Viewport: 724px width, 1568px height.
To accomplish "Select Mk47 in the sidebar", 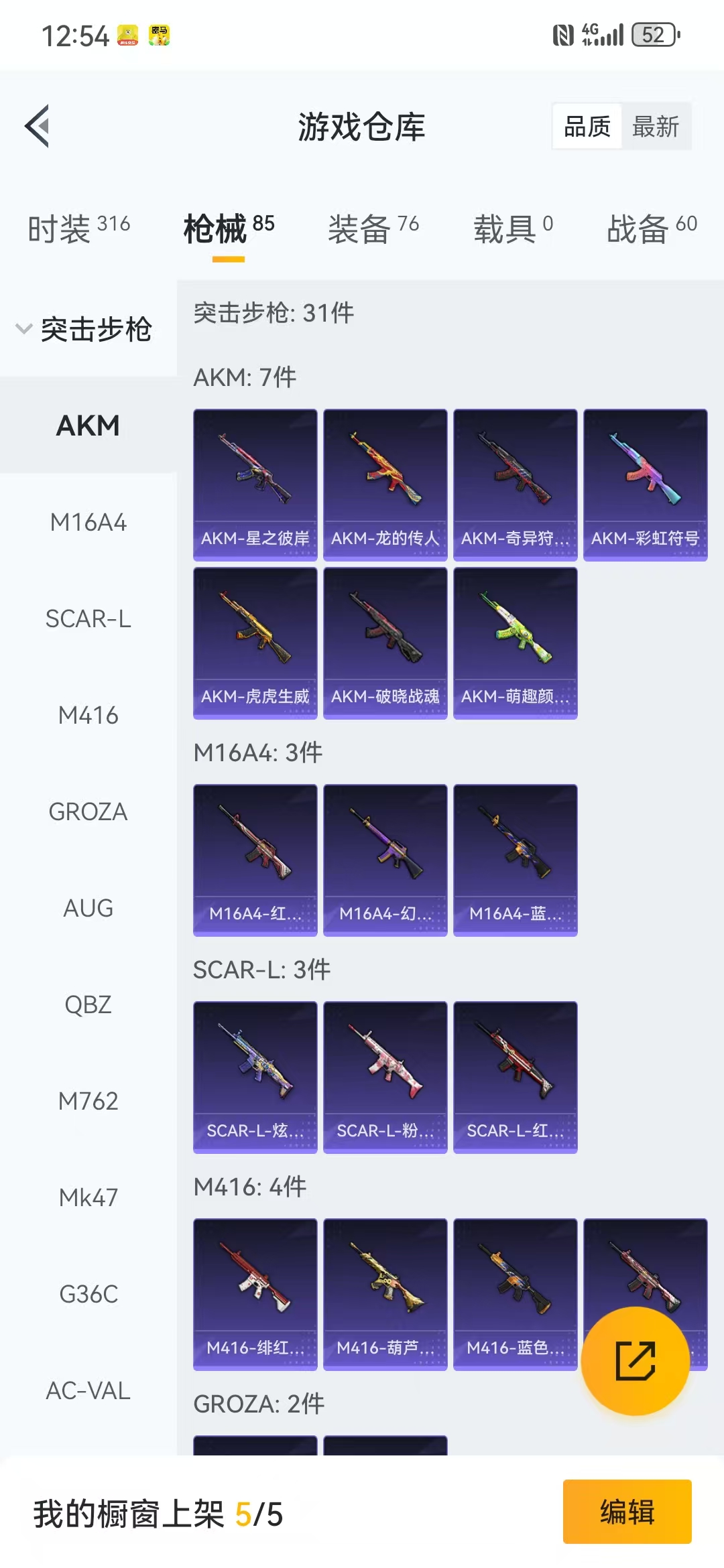I will click(88, 1197).
